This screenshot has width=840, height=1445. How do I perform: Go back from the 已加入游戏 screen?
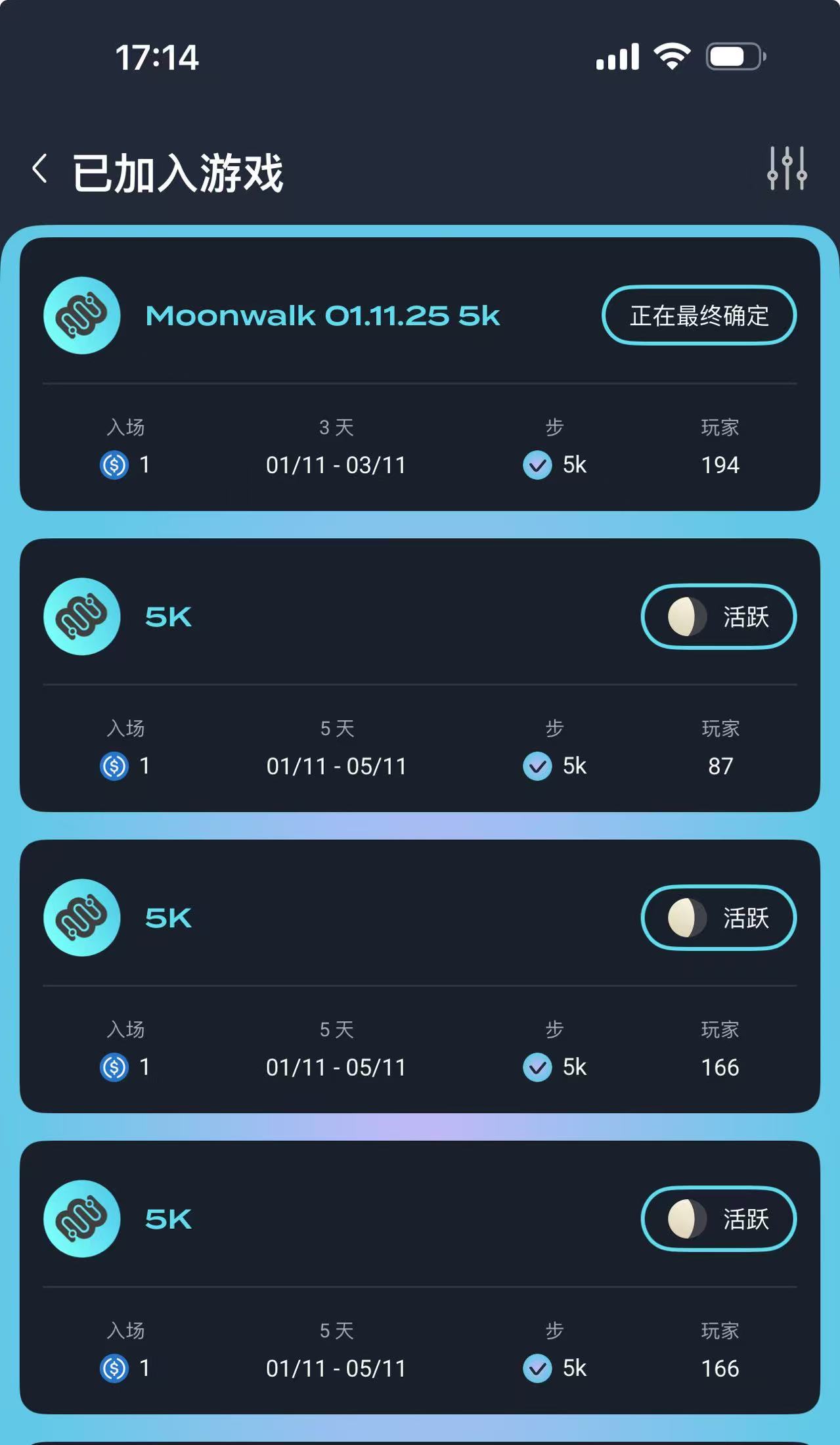[40, 170]
